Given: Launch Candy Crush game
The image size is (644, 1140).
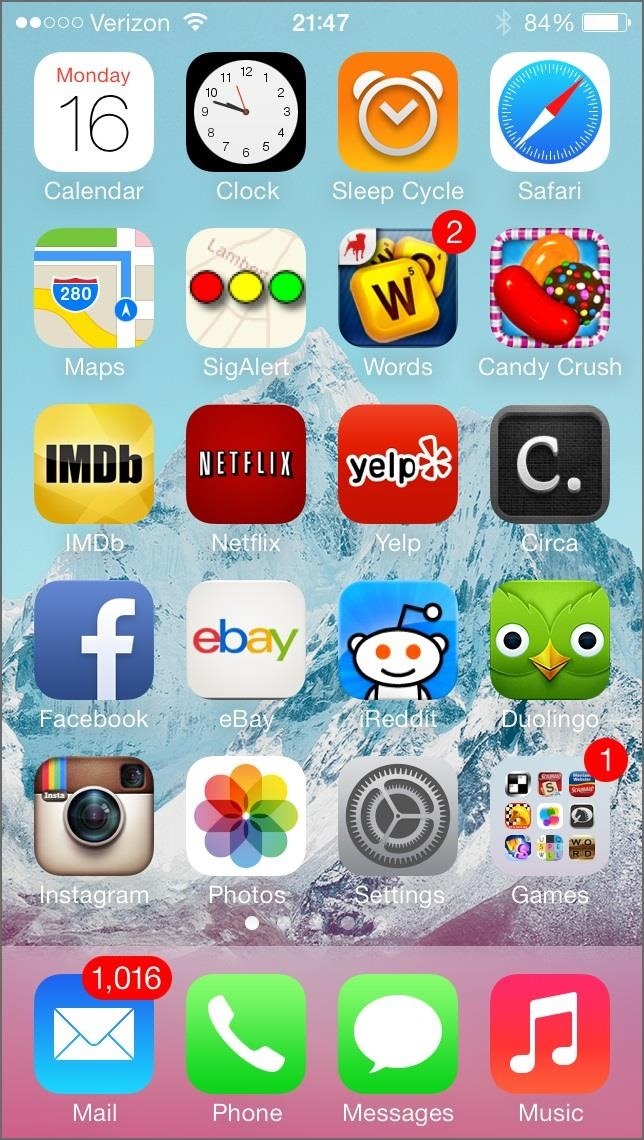Looking at the screenshot, I should coord(550,288).
